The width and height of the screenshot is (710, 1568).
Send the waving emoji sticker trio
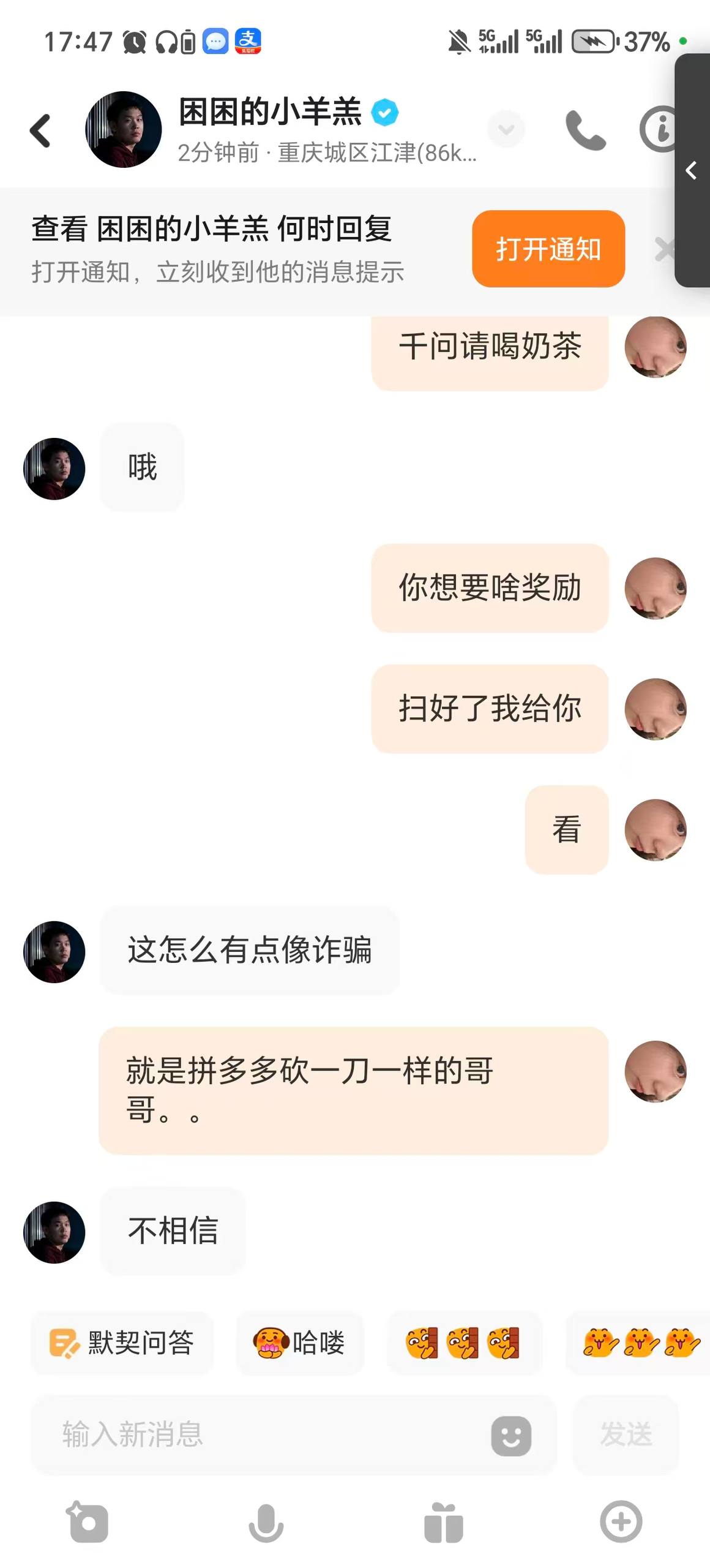(640, 1343)
